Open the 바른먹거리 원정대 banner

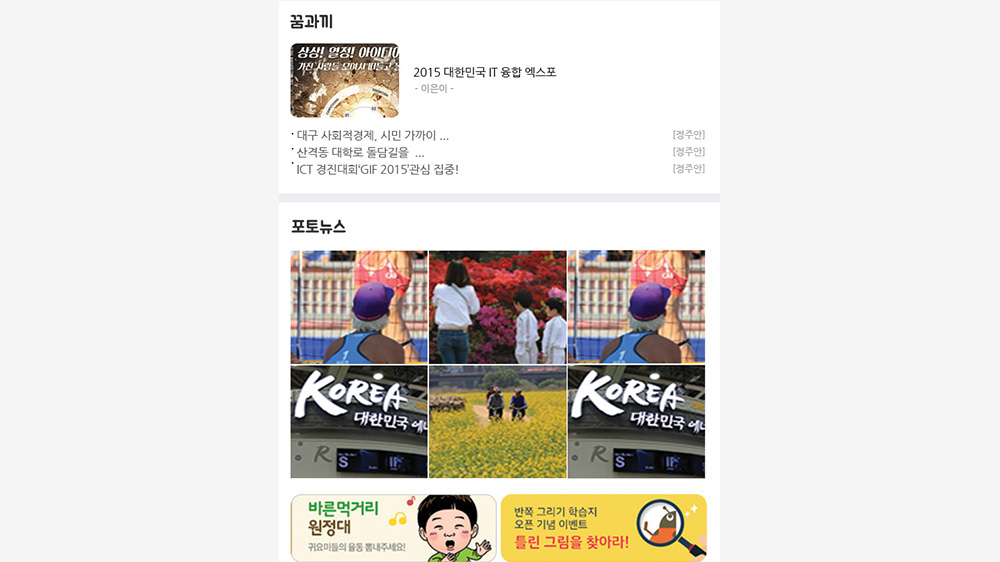point(393,527)
